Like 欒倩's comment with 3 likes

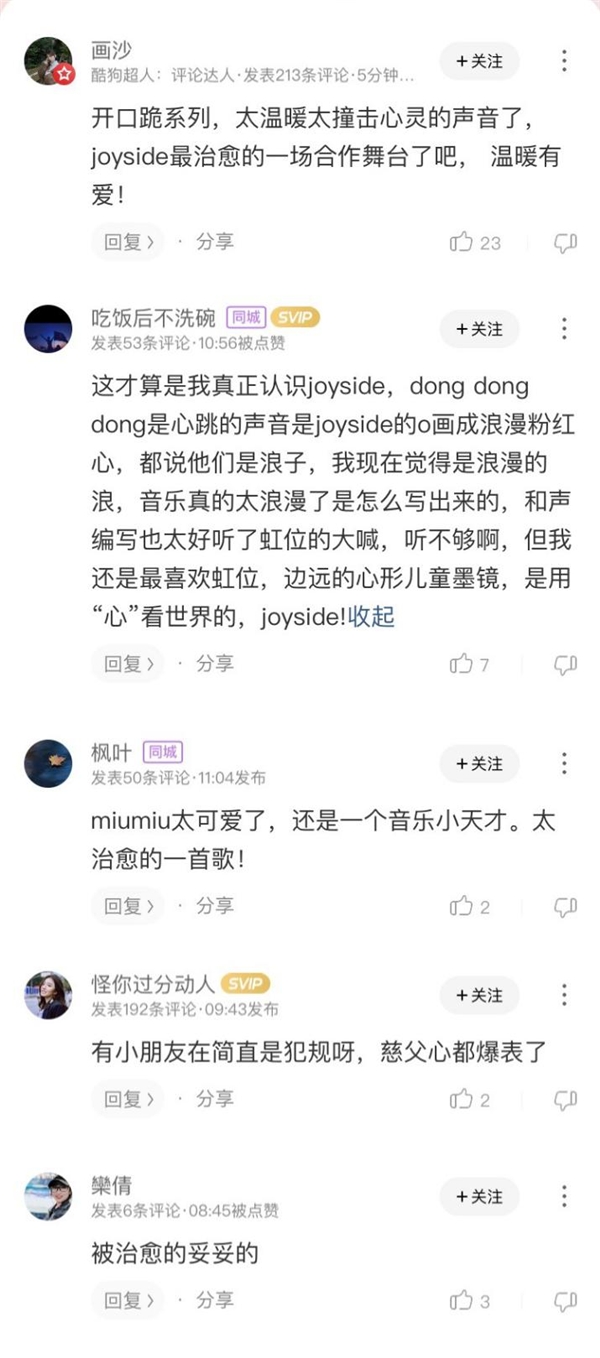(462, 1300)
